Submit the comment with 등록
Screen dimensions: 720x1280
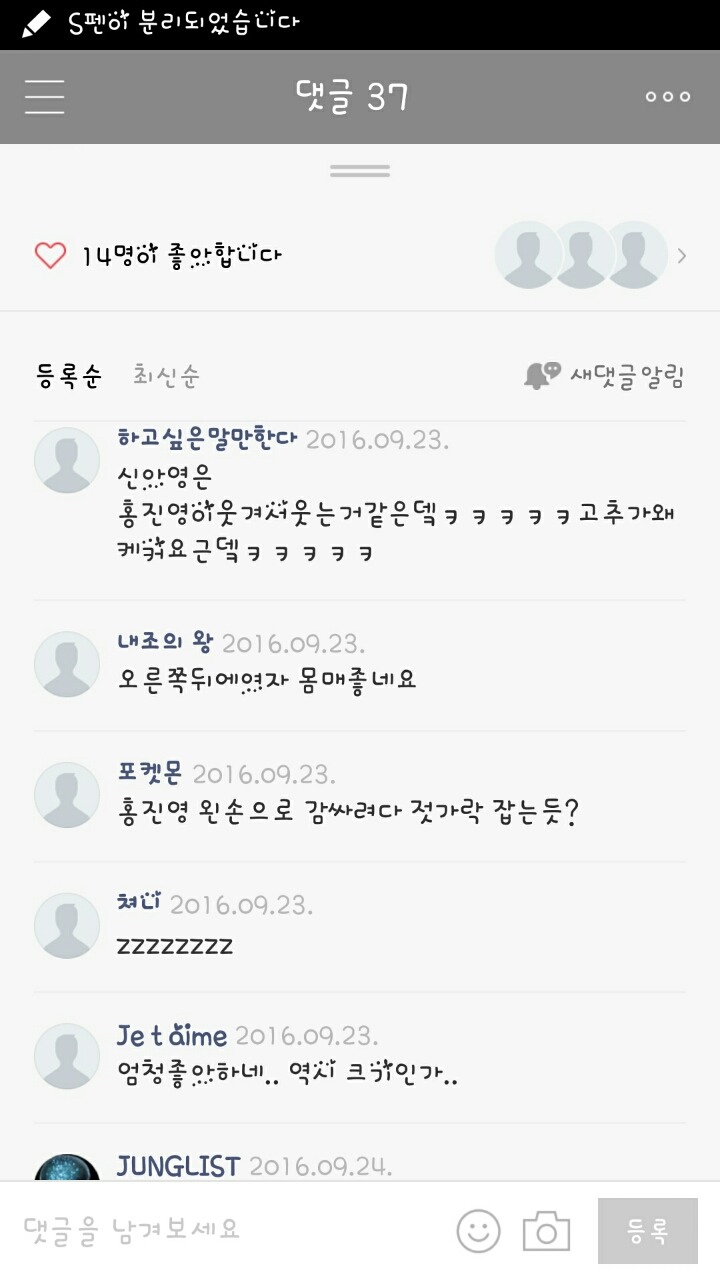647,1231
